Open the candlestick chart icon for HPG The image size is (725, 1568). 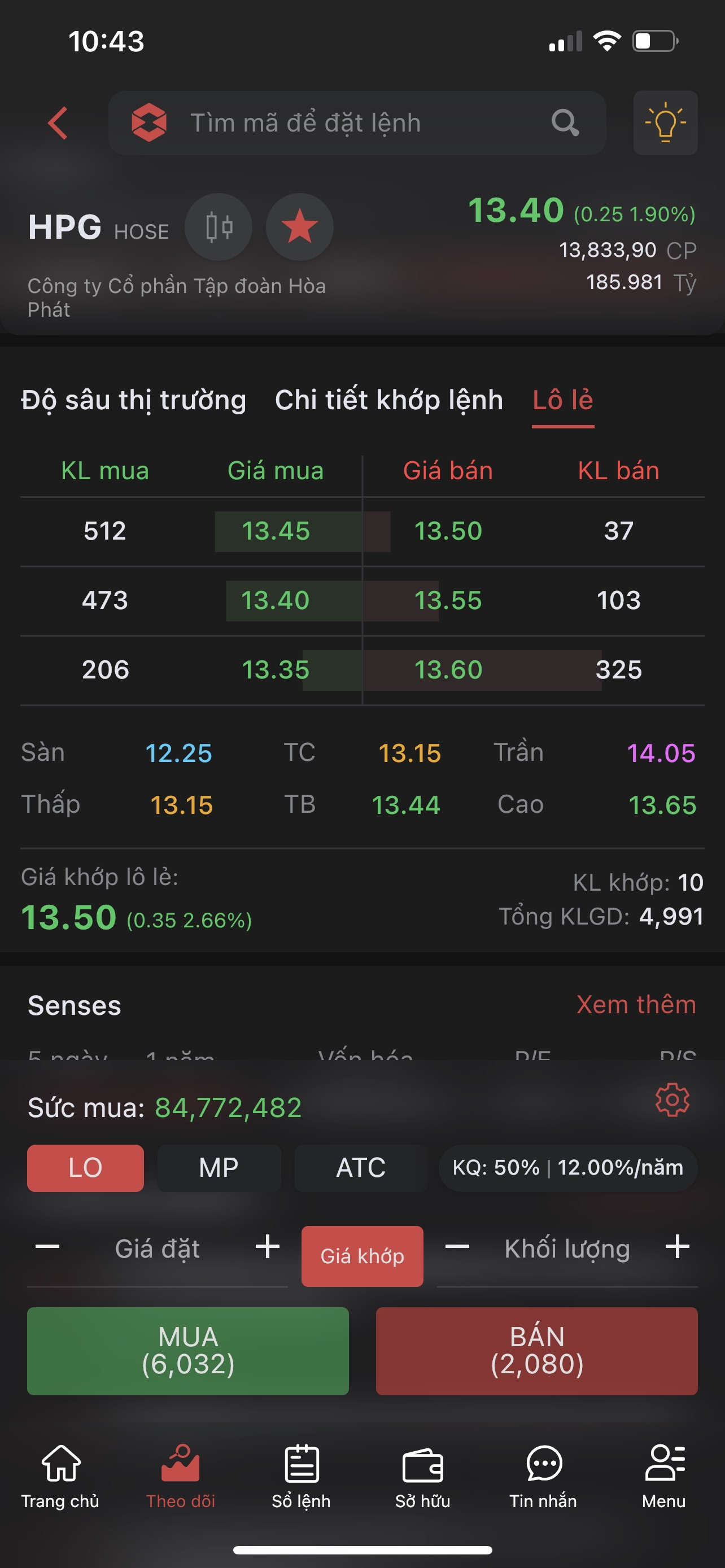(219, 227)
